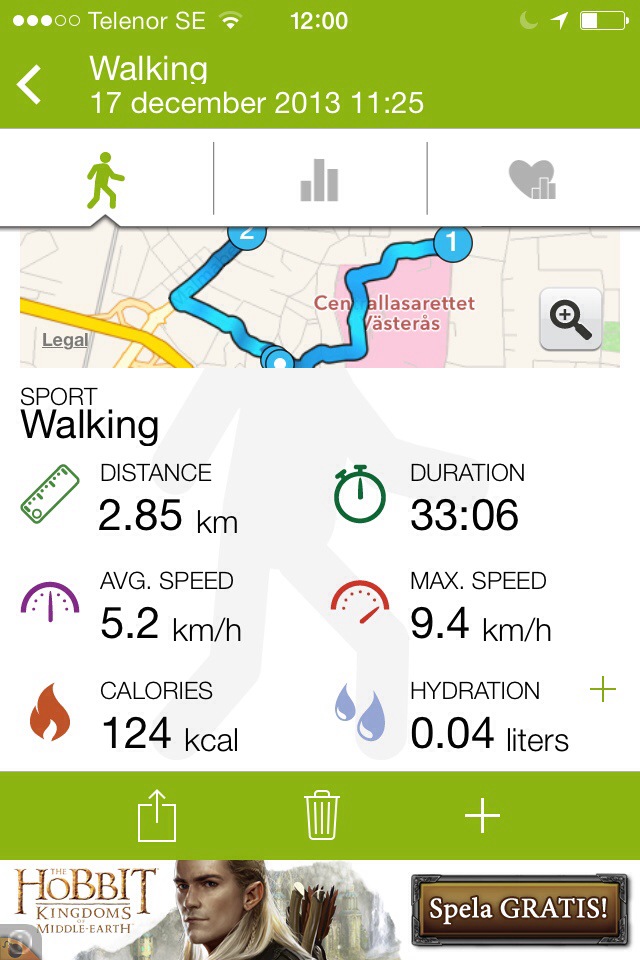Screen dimensions: 640x960
Task: Enlarge the map with the magnifier button
Action: pos(570,319)
